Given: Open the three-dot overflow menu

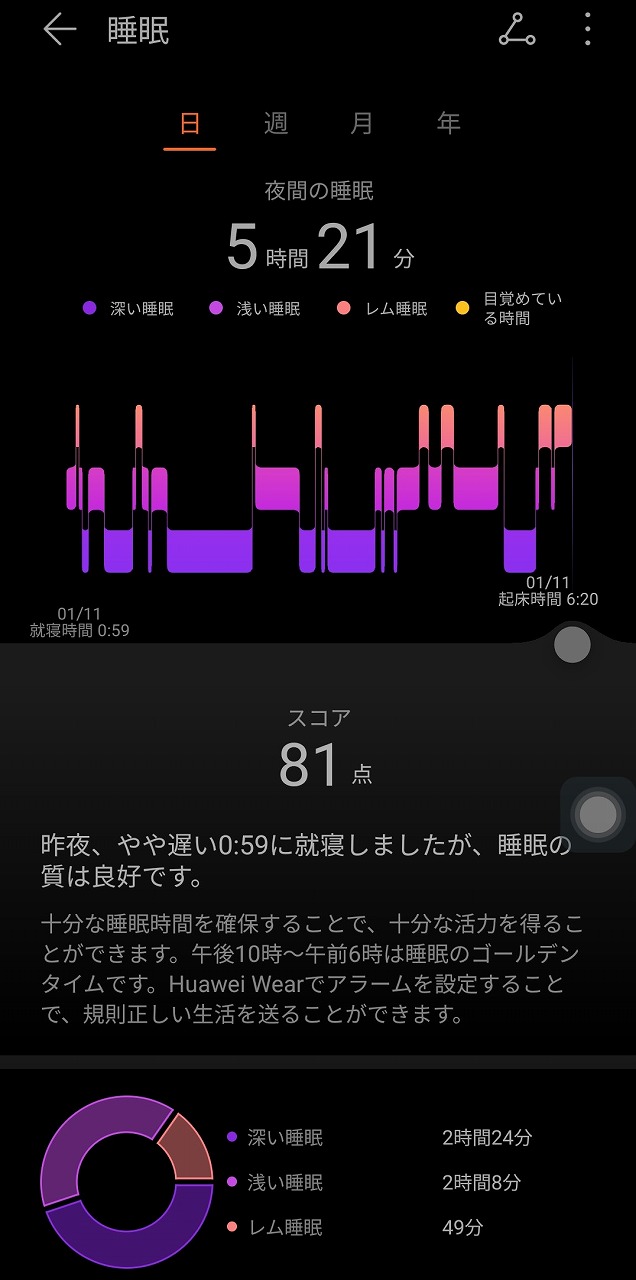Looking at the screenshot, I should tap(587, 30).
